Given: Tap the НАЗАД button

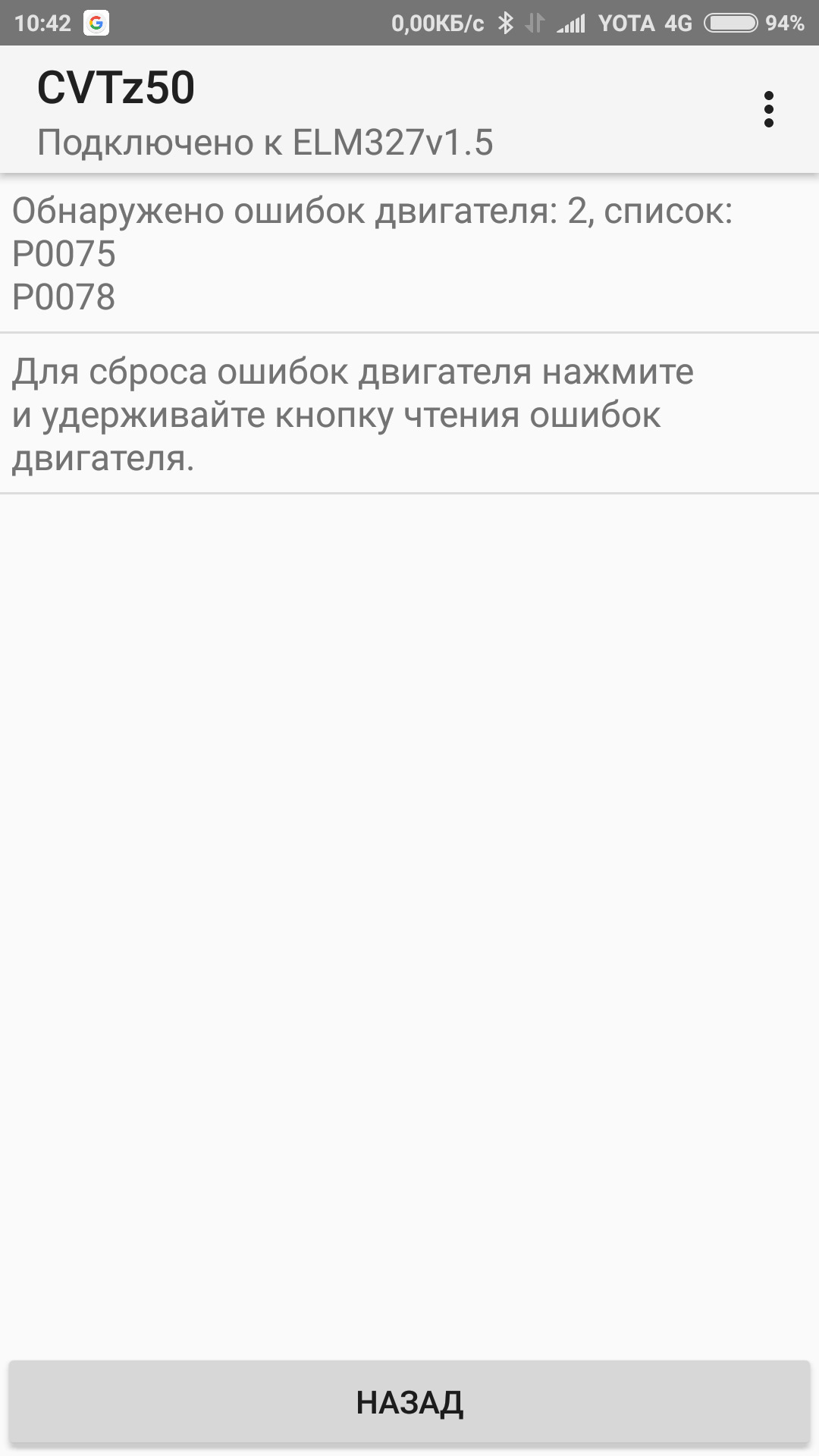Looking at the screenshot, I should (x=409, y=1402).
